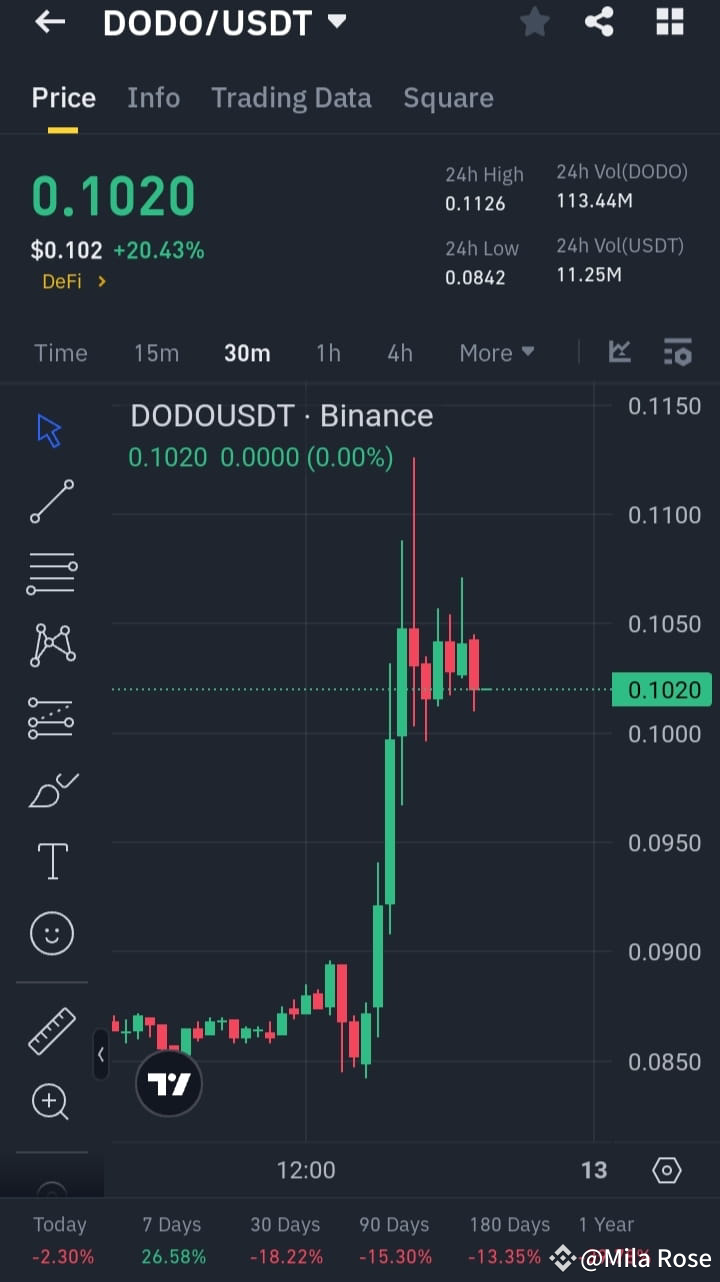Viewport: 720px width, 1282px height.
Task: Collapse the drawing tools sidebar chevron
Action: click(100, 1054)
